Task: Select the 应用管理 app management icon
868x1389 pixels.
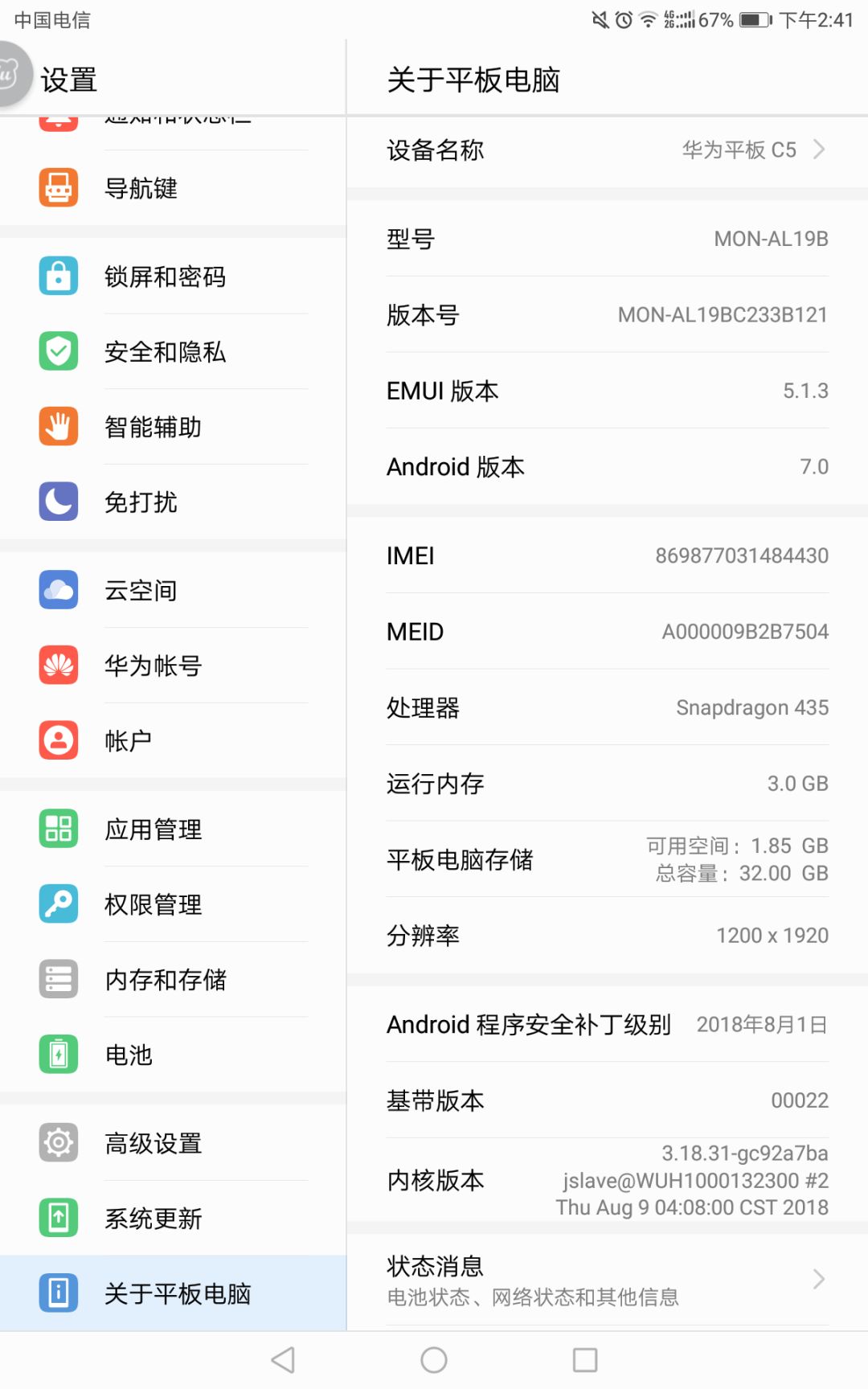Action: click(57, 829)
